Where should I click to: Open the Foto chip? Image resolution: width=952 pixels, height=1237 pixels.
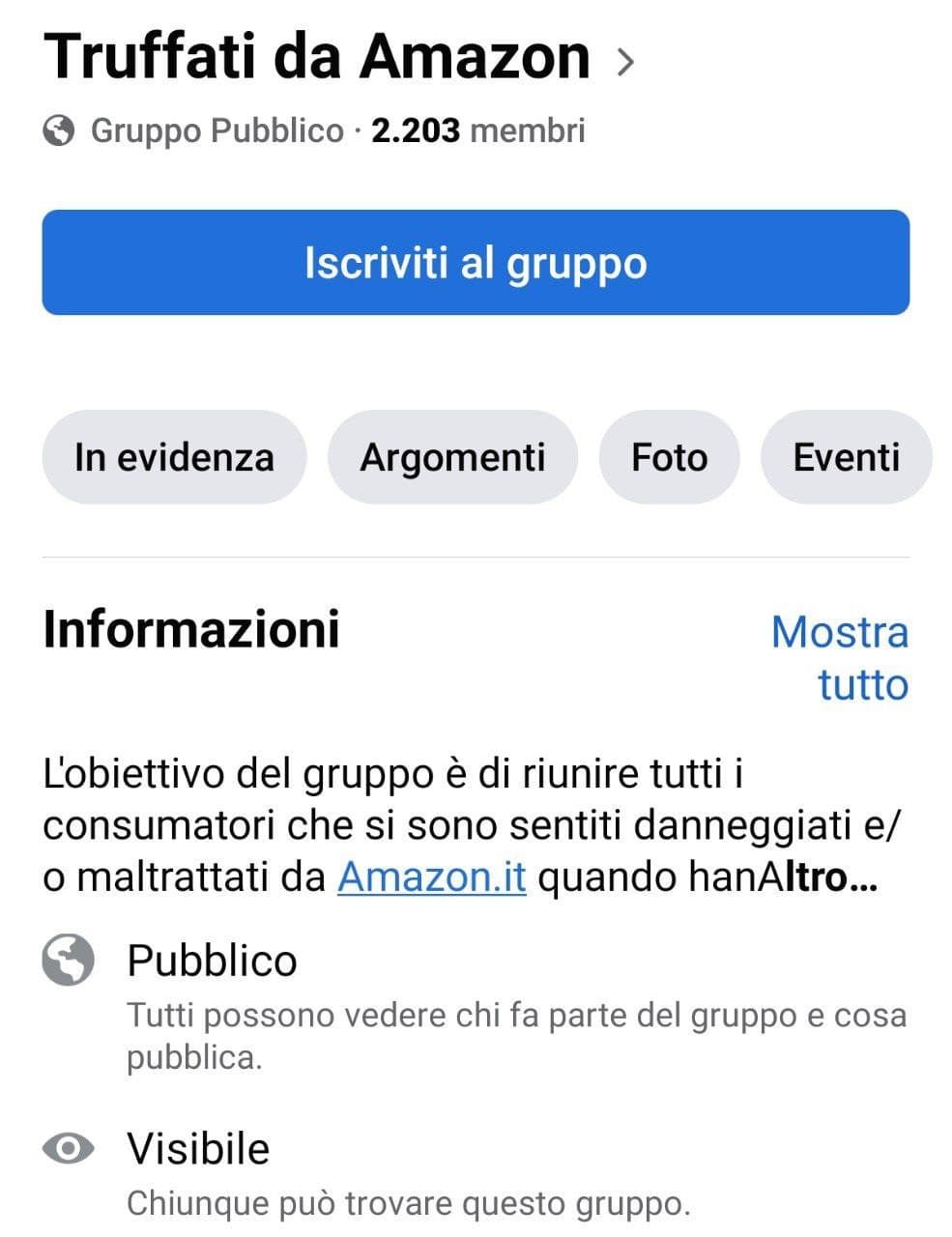click(669, 457)
